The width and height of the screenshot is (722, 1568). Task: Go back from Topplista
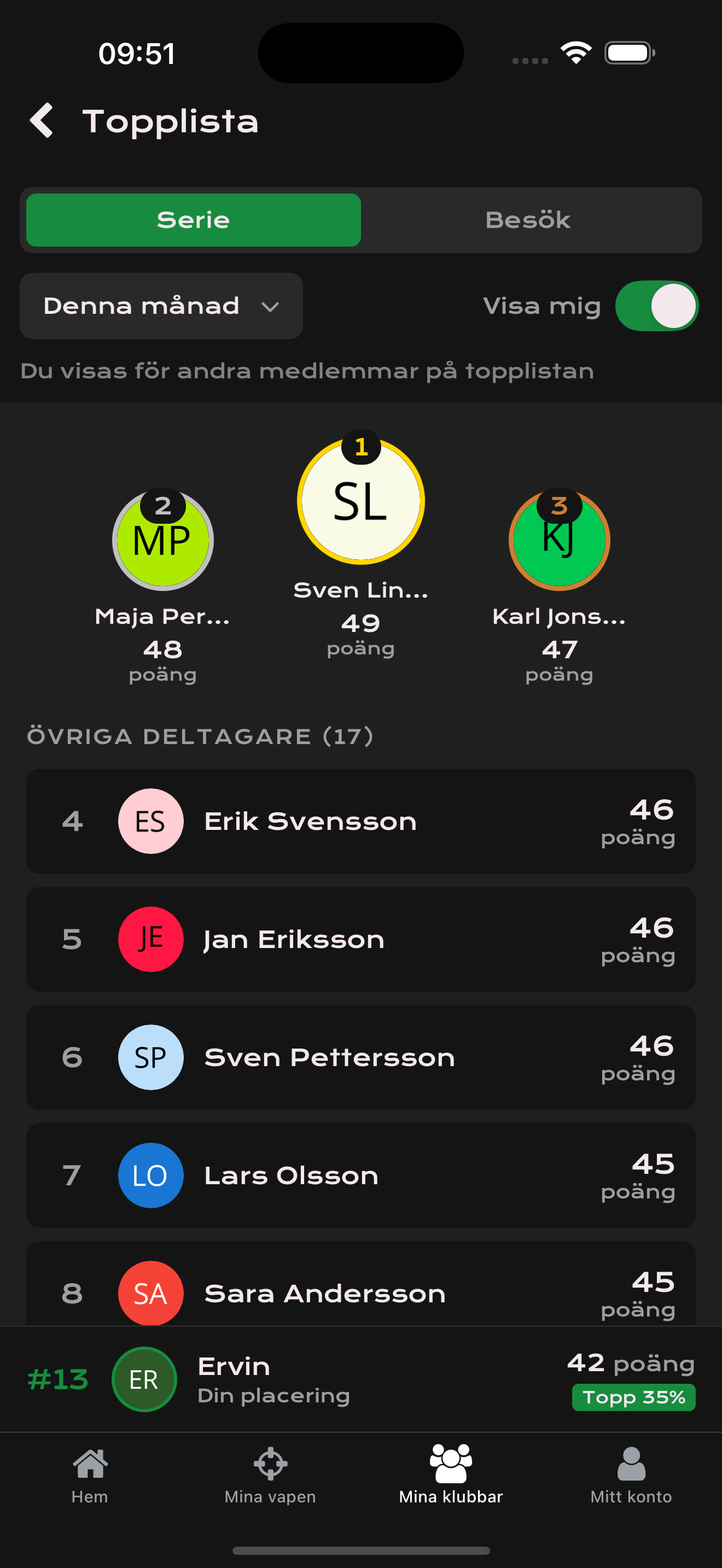(42, 120)
